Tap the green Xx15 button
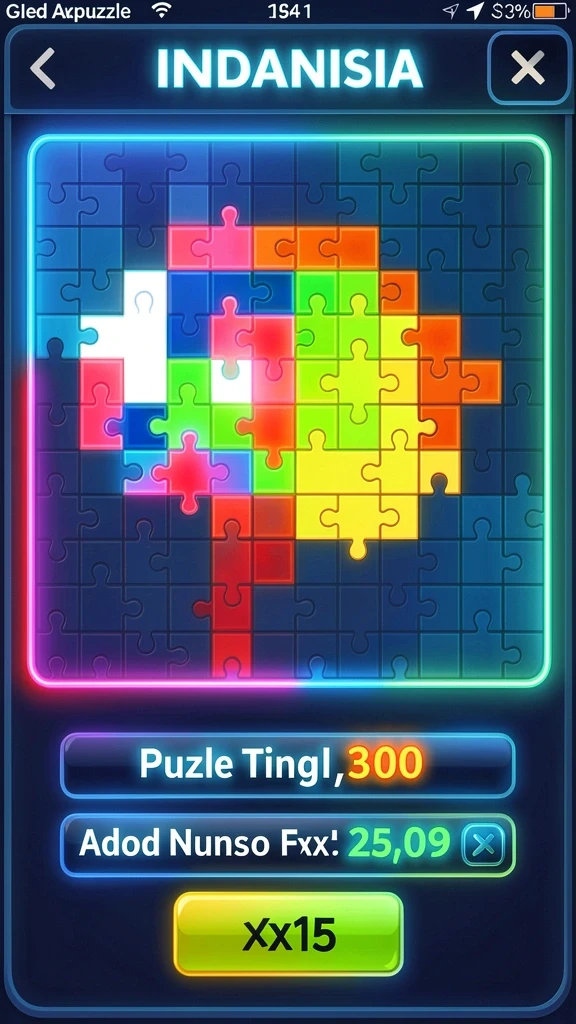Image resolution: width=576 pixels, height=1024 pixels. point(288,935)
